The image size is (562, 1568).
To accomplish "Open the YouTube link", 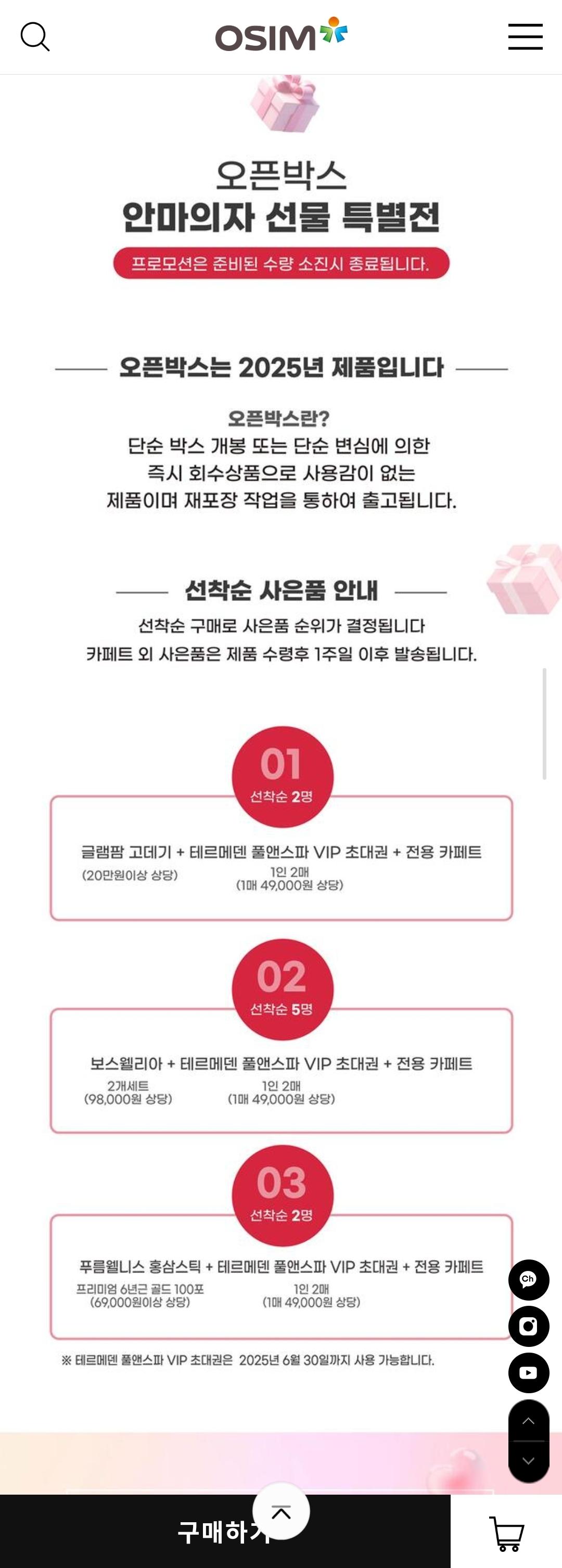I will pyautogui.click(x=528, y=1372).
